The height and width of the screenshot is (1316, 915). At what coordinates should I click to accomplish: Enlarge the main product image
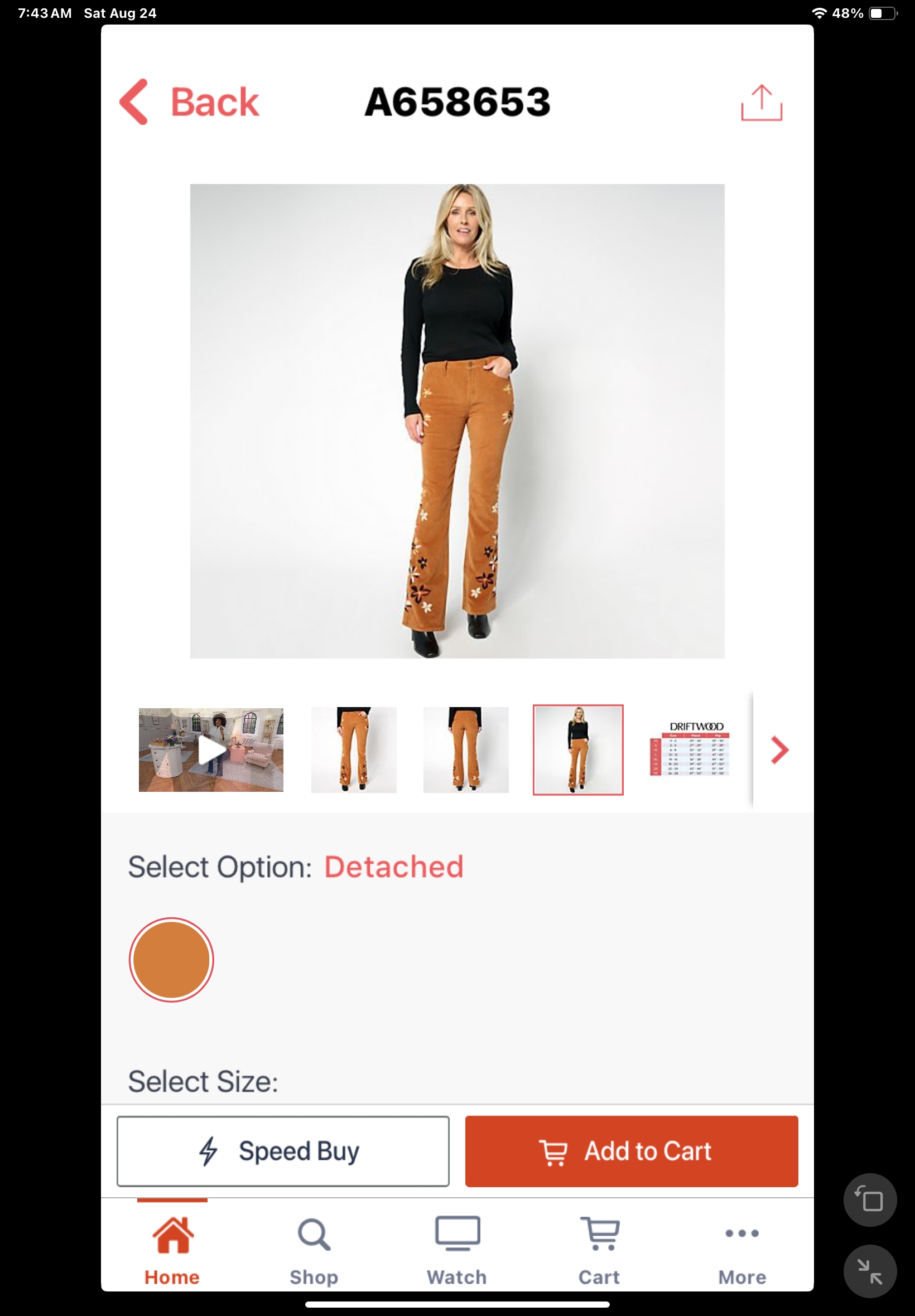457,421
